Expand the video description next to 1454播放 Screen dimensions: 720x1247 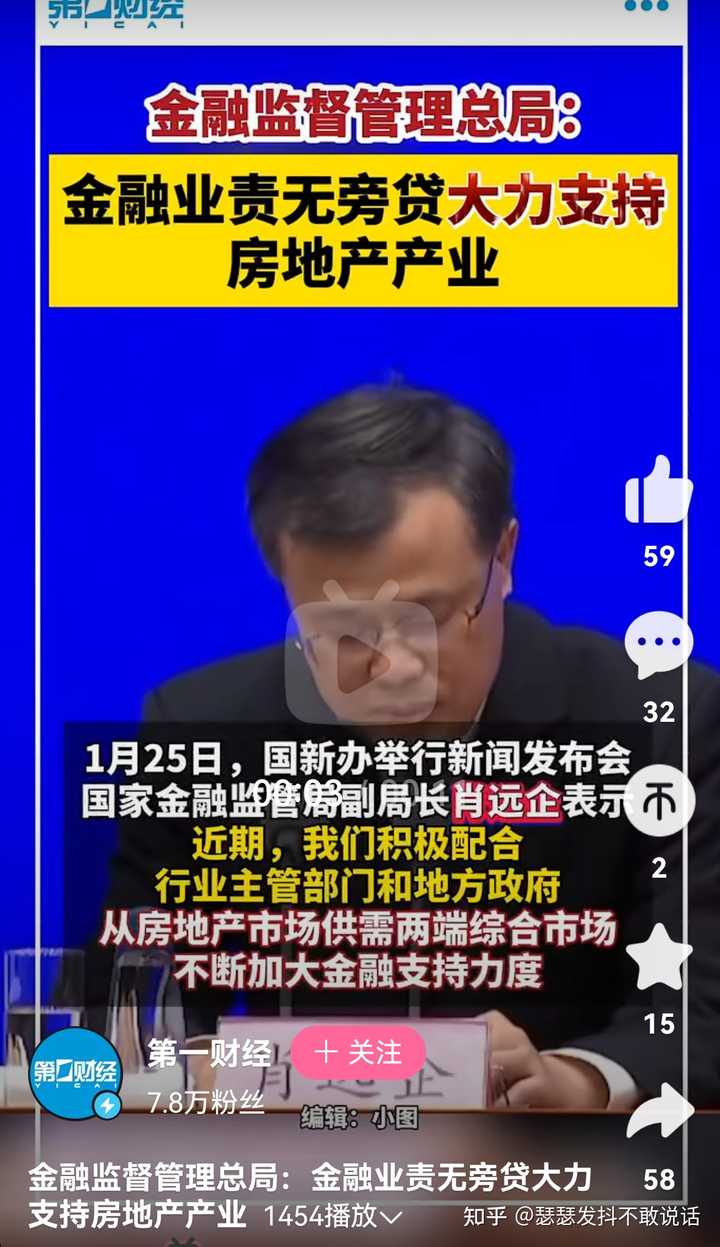pos(390,1217)
